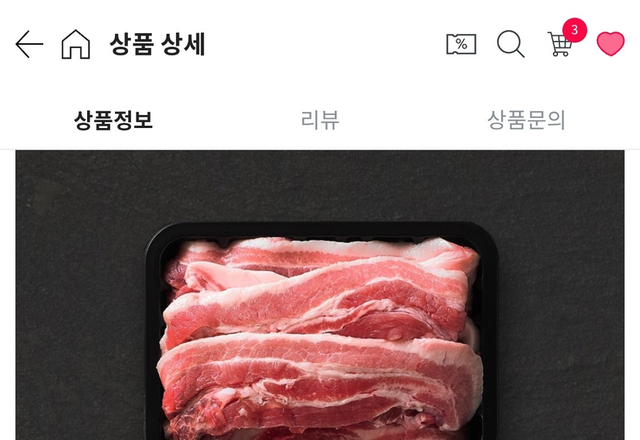Switch to the 상품문의 tab
The width and height of the screenshot is (640, 440).
pyautogui.click(x=527, y=120)
